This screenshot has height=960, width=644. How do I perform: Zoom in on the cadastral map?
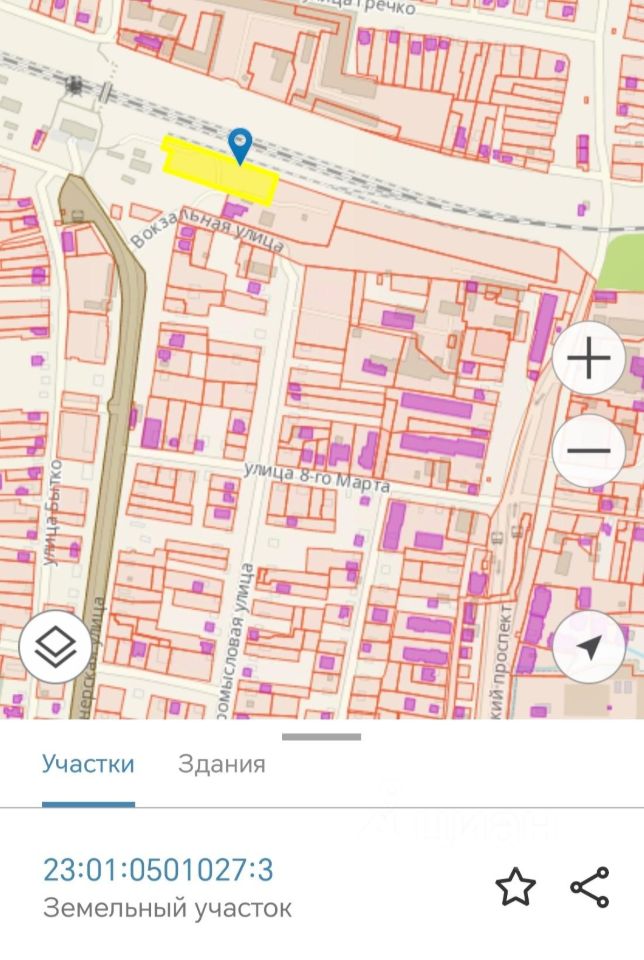(589, 358)
